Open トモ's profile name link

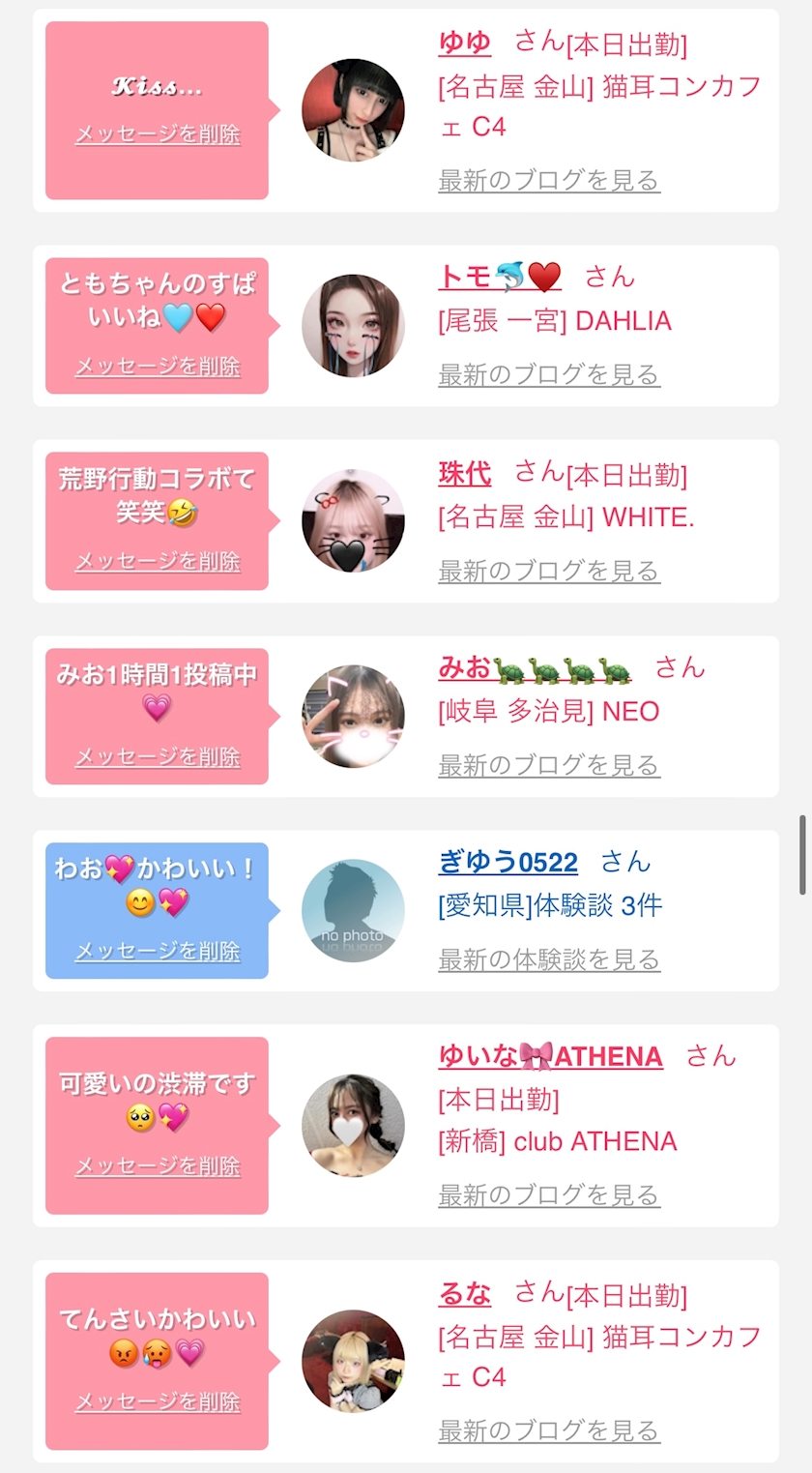[x=499, y=277]
